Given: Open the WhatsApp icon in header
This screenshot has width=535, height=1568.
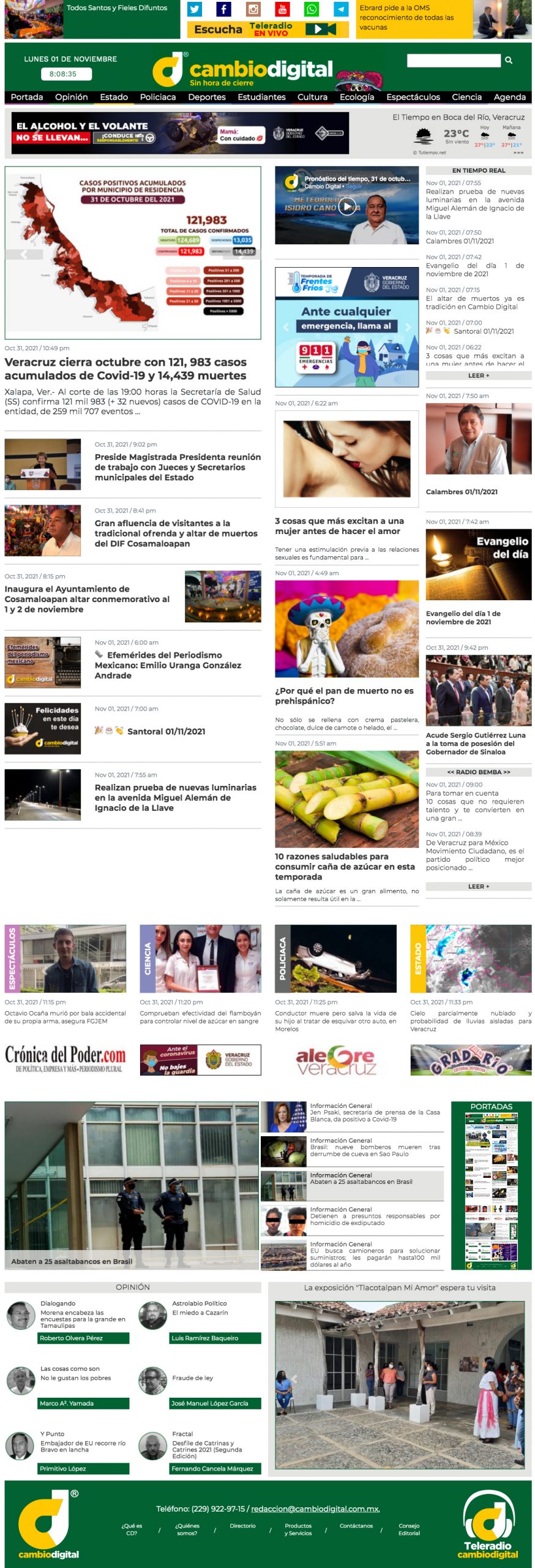Looking at the screenshot, I should (312, 9).
